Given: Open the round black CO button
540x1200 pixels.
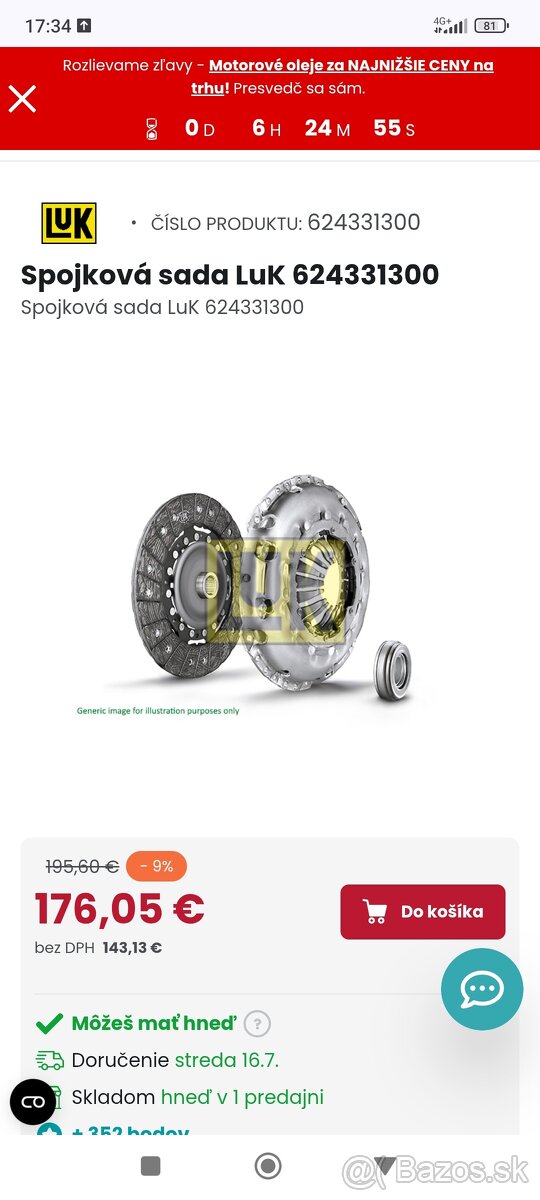Looking at the screenshot, I should (33, 1102).
